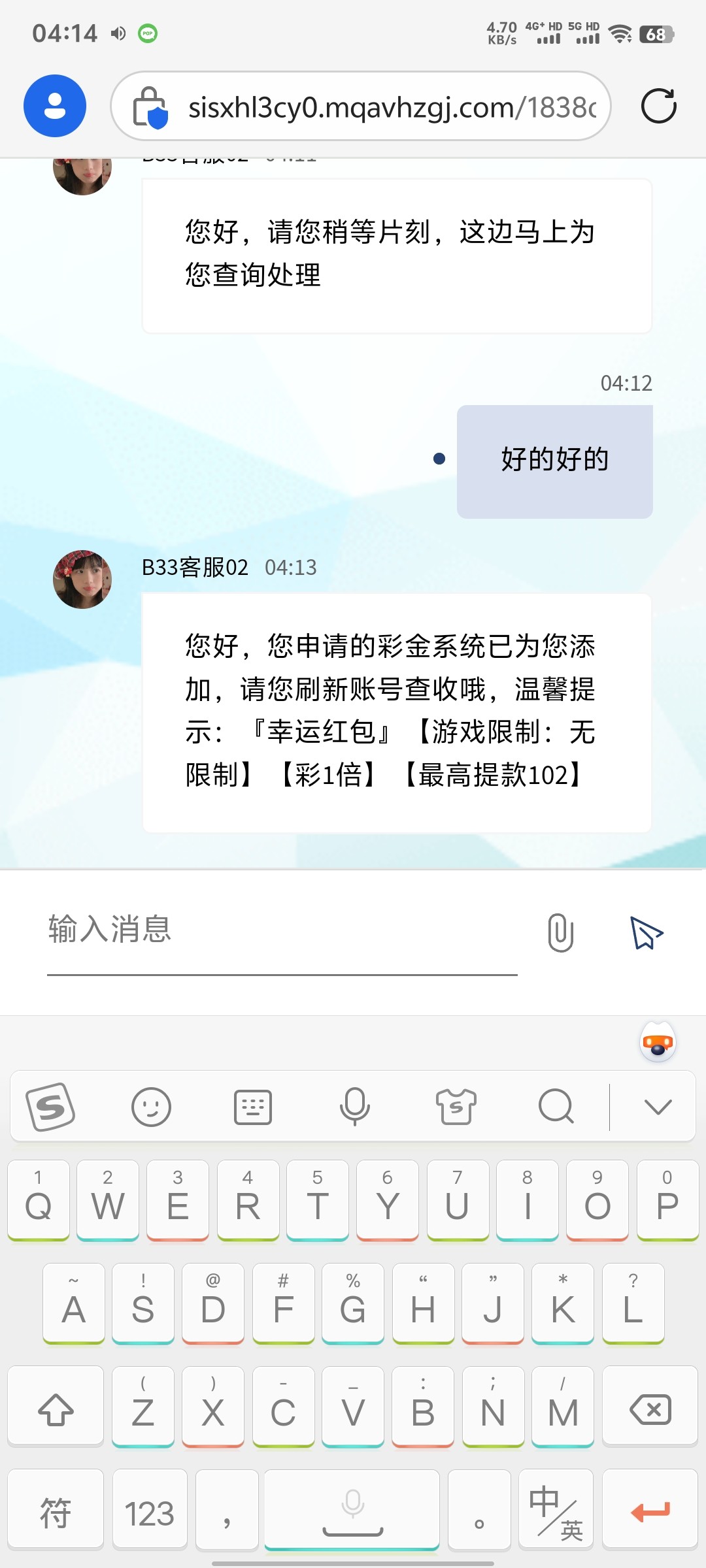This screenshot has height=1568, width=706.
Task: Tap the backspace key
Action: click(x=650, y=1409)
